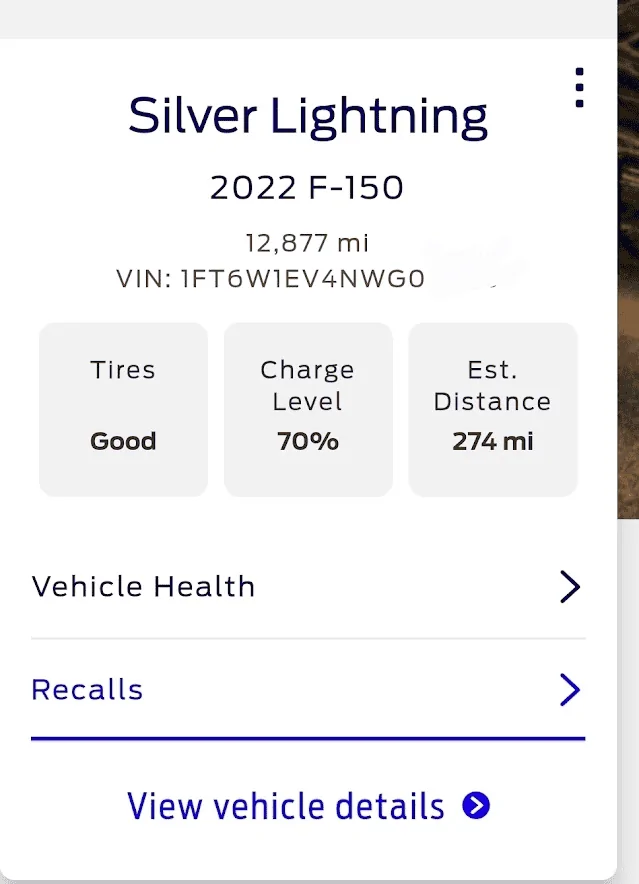The width and height of the screenshot is (639, 884).
Task: Open the Vehicle Health row
Action: pyautogui.click(x=308, y=586)
